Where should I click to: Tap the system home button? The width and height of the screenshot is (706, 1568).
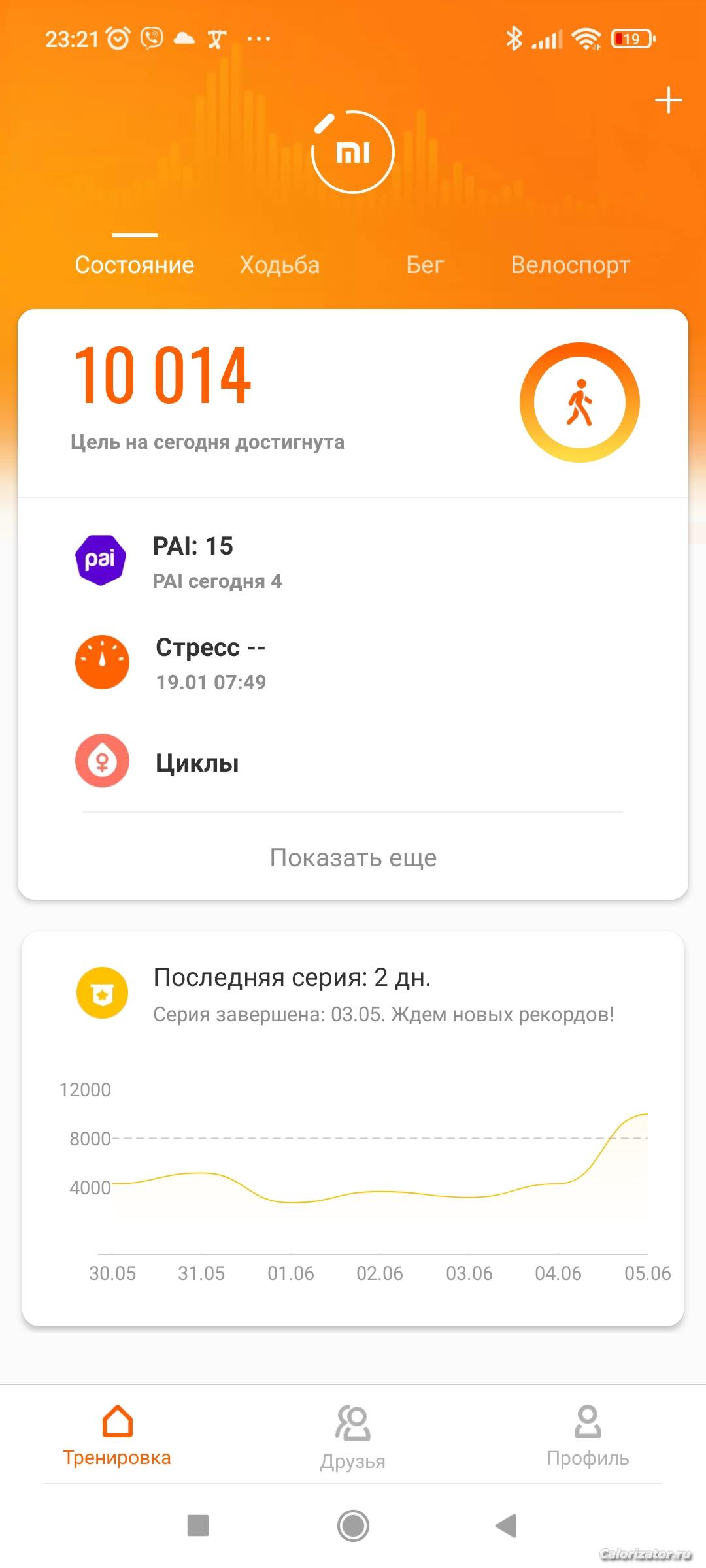click(x=353, y=1526)
